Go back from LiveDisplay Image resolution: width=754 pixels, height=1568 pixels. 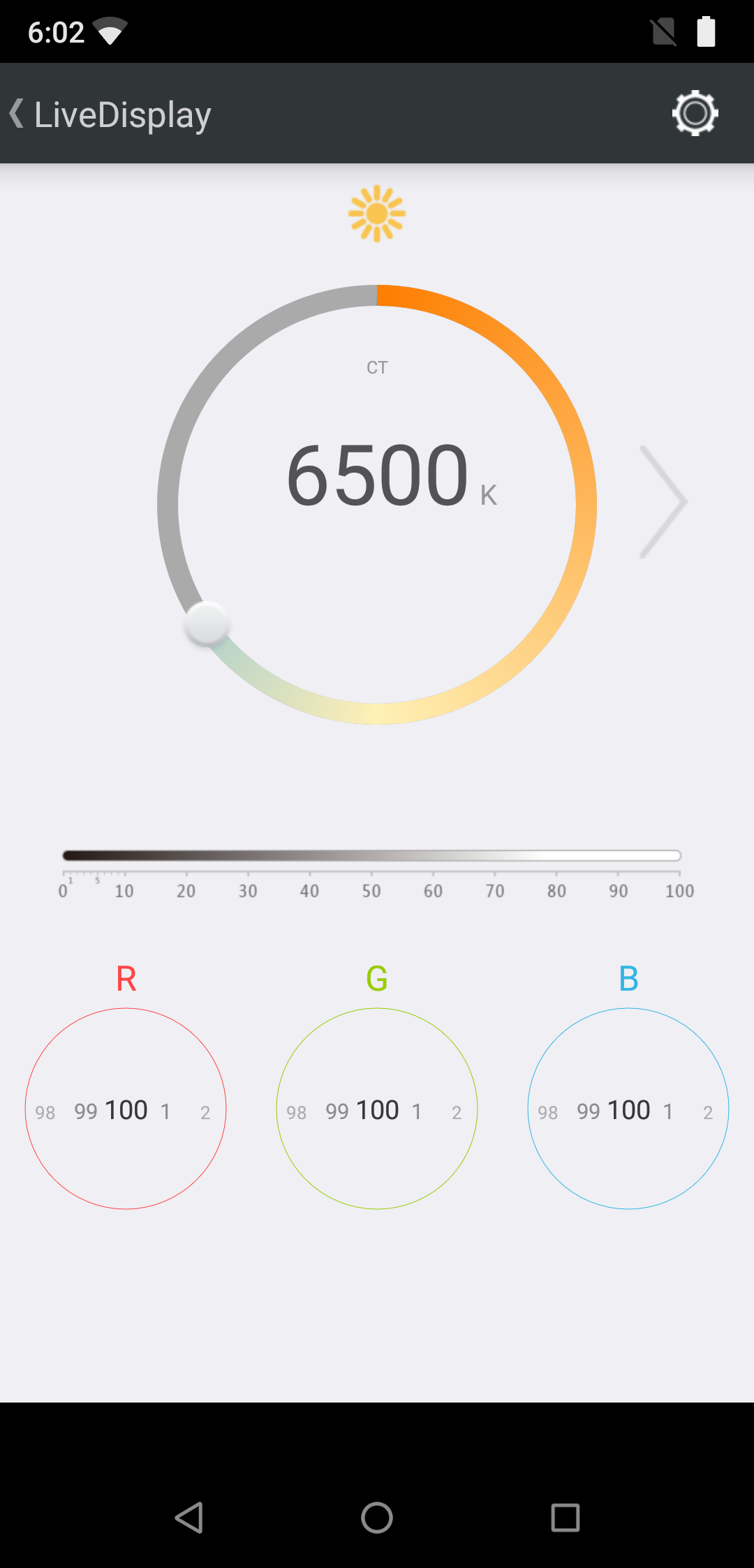click(18, 114)
